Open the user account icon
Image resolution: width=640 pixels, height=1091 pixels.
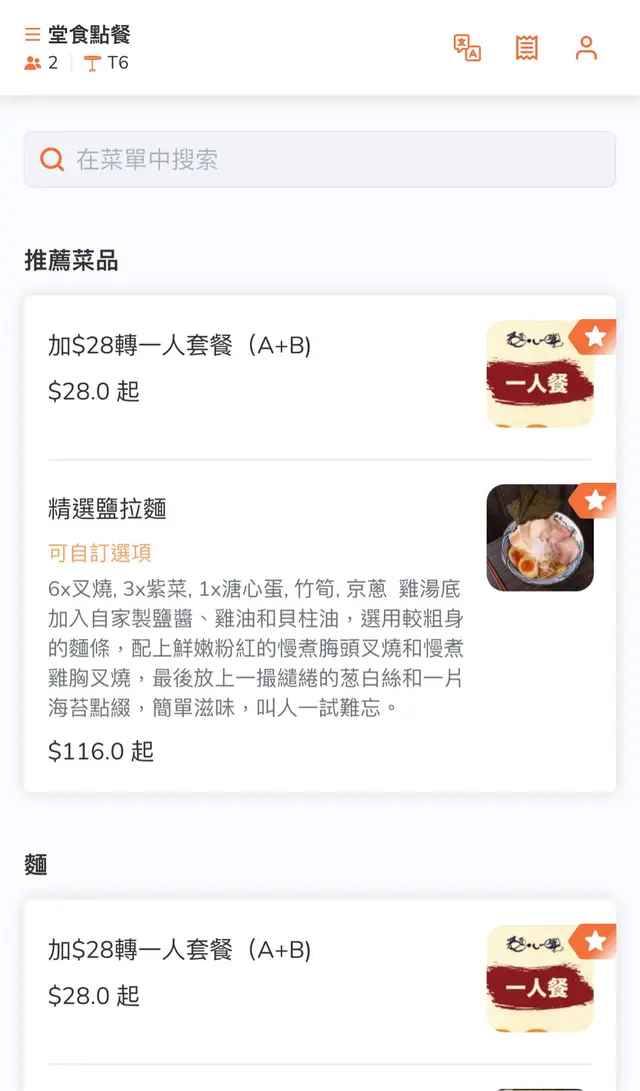[586, 47]
